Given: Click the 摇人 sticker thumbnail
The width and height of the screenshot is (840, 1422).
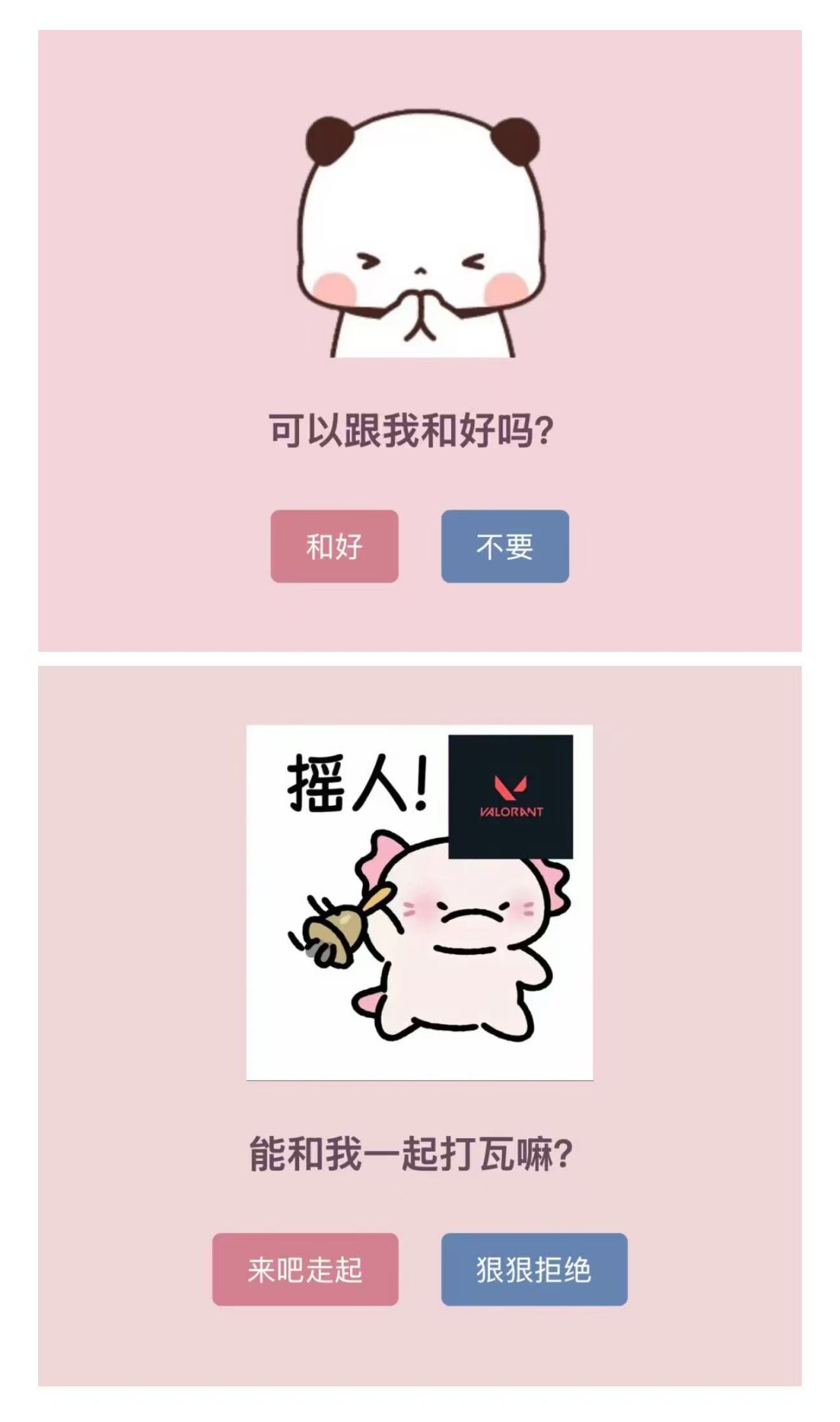Looking at the screenshot, I should click(419, 899).
